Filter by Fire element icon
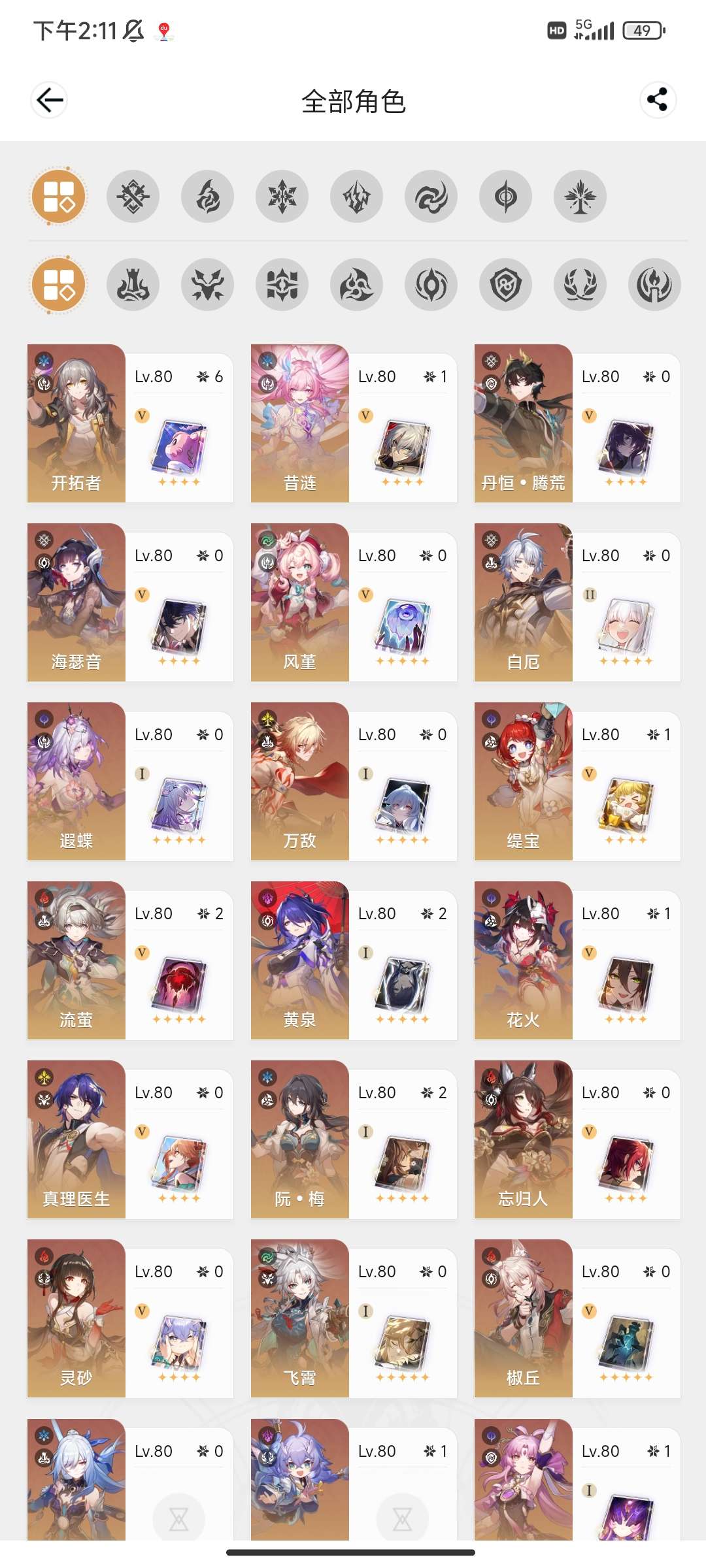 (208, 197)
